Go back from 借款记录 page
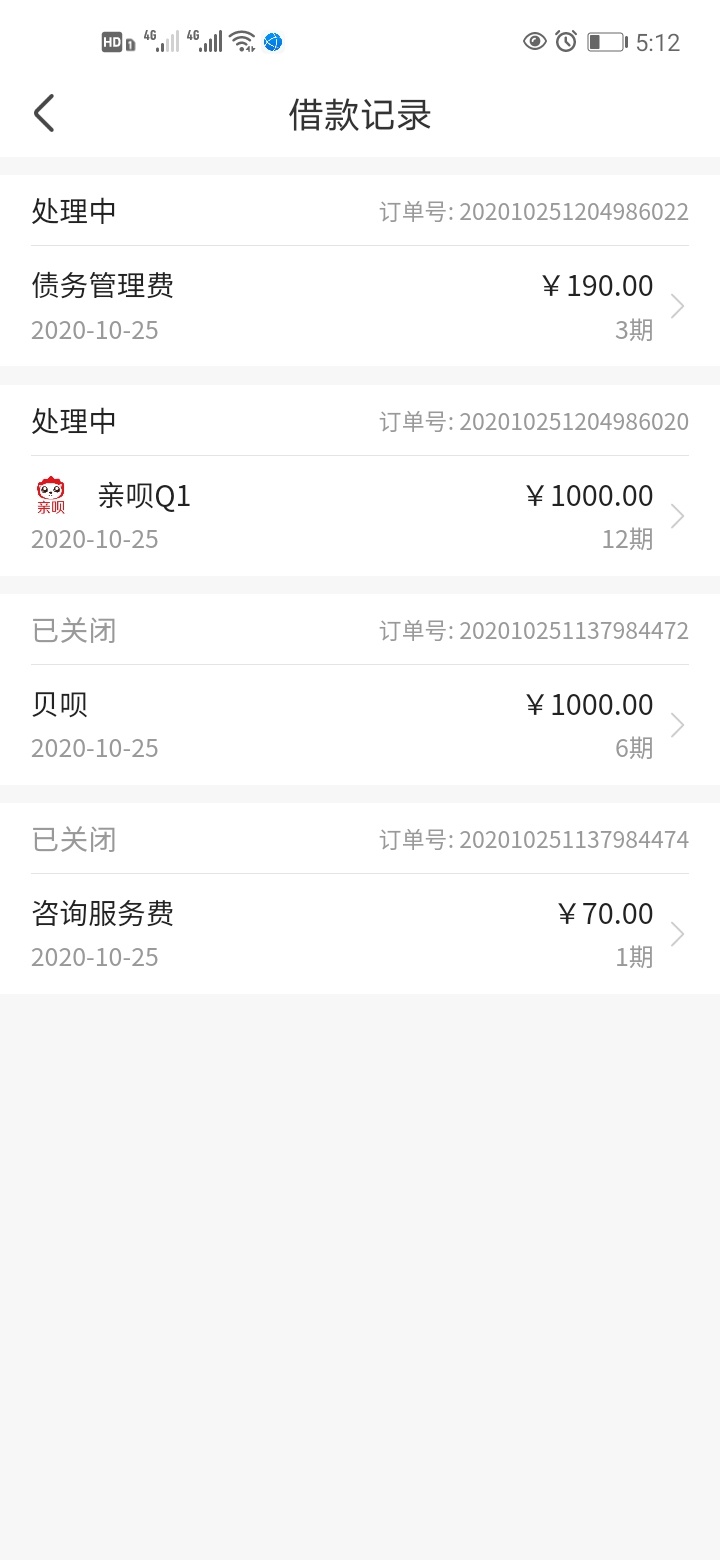Screen dimensions: 720x1560 click(44, 114)
